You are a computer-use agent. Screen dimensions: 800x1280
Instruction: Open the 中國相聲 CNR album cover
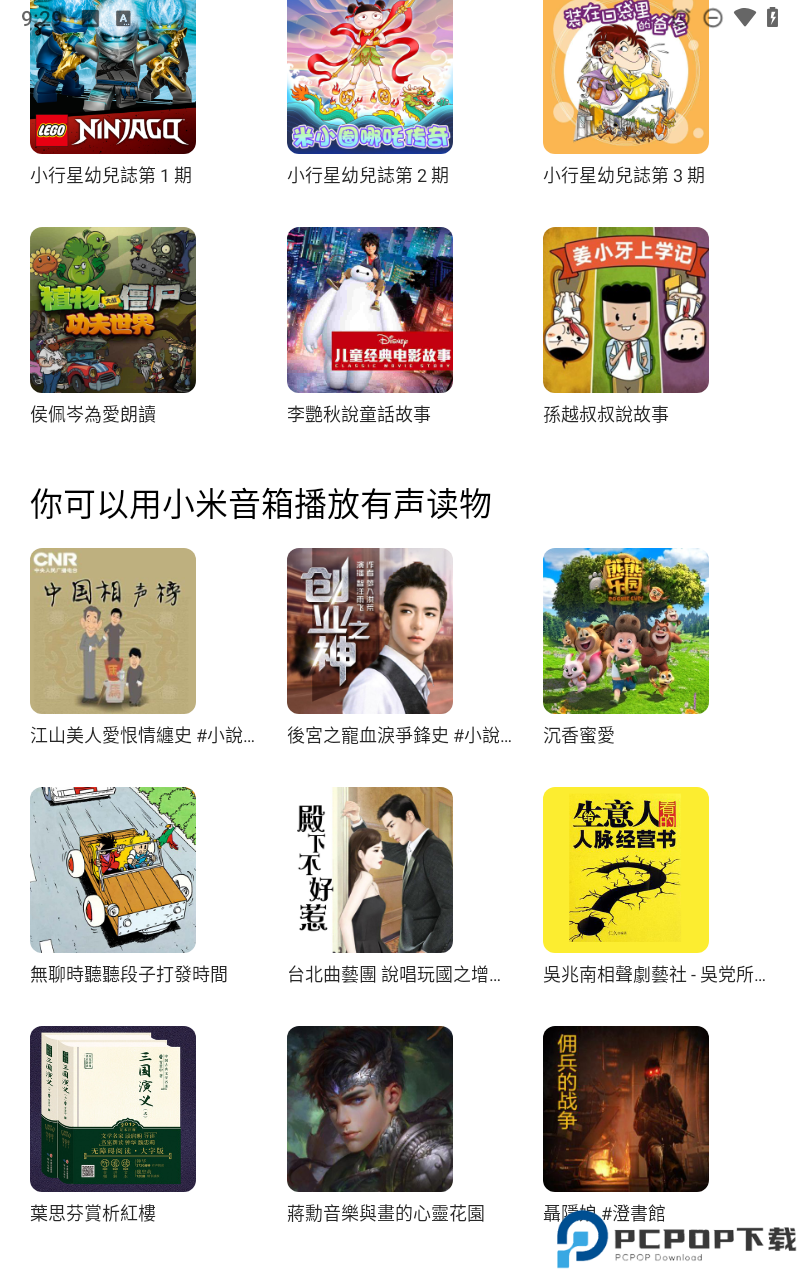point(112,630)
